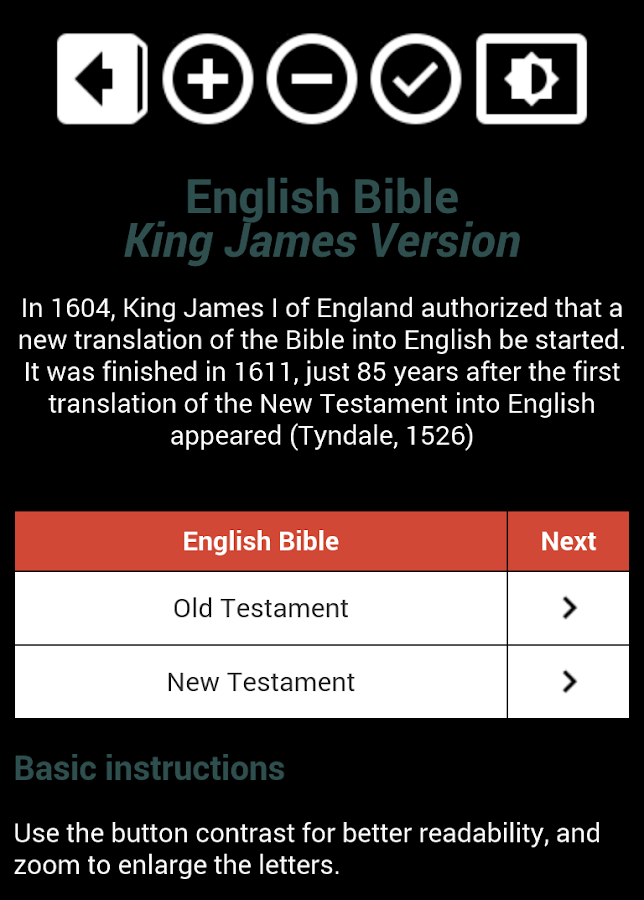Viewport: 644px width, 900px height.
Task: Open Old Testament
Action: 261,608
